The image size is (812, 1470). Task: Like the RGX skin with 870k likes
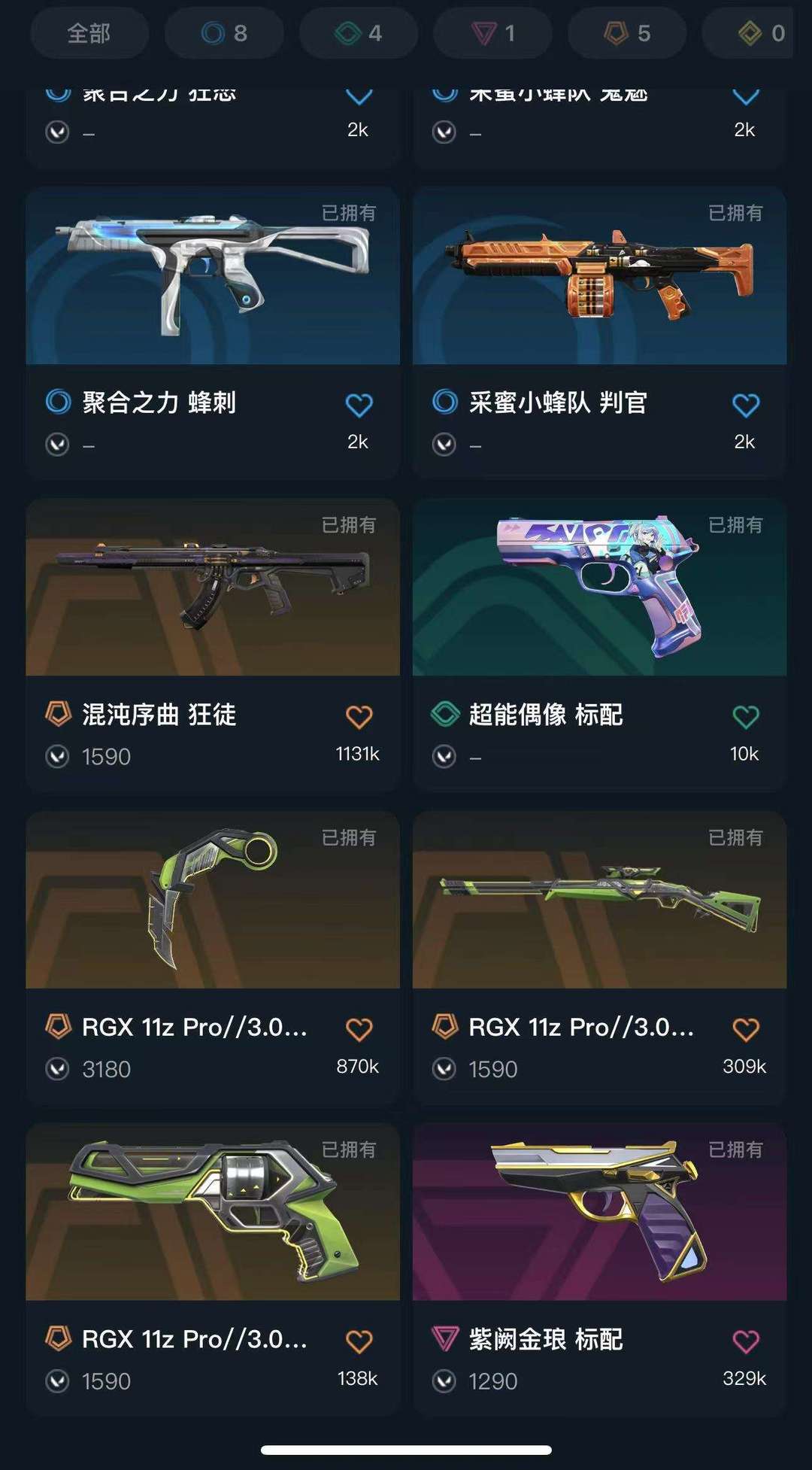[x=359, y=1029]
